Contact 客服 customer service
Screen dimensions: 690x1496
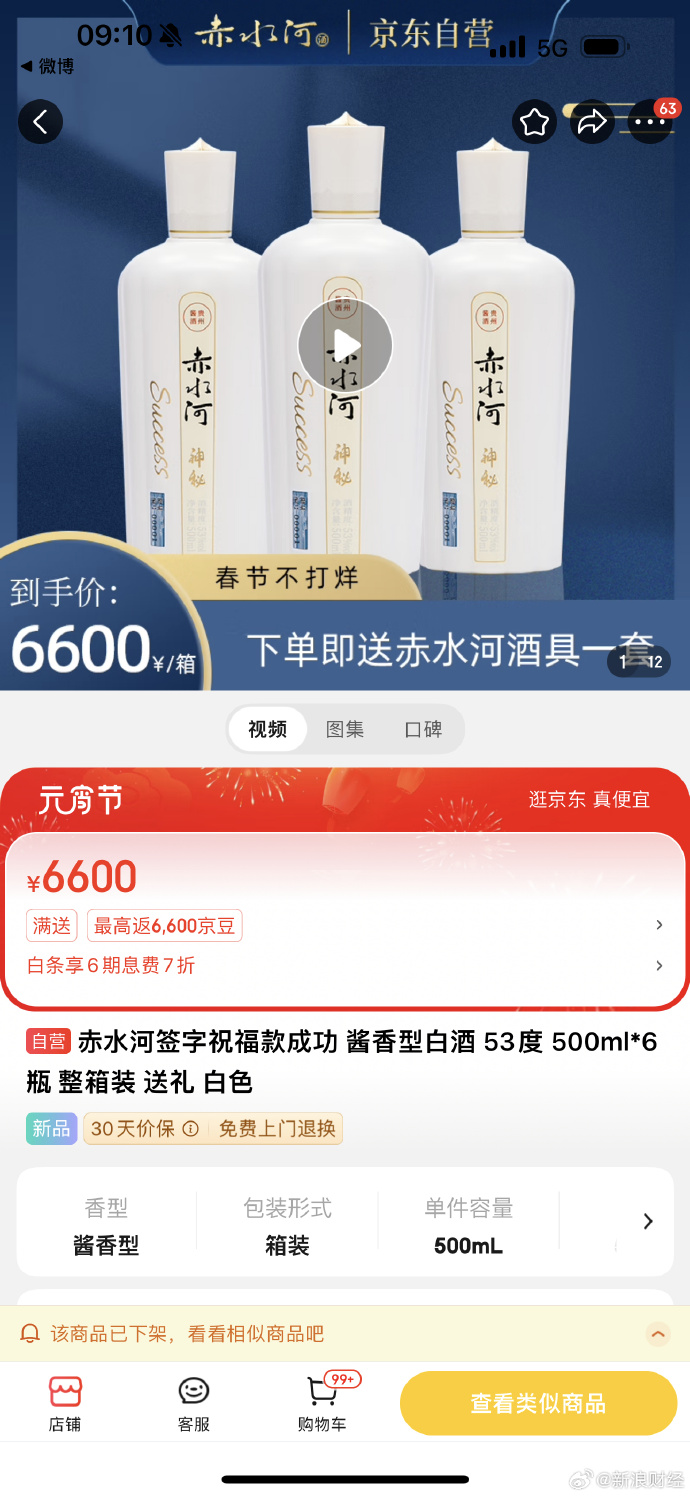pos(194,1403)
